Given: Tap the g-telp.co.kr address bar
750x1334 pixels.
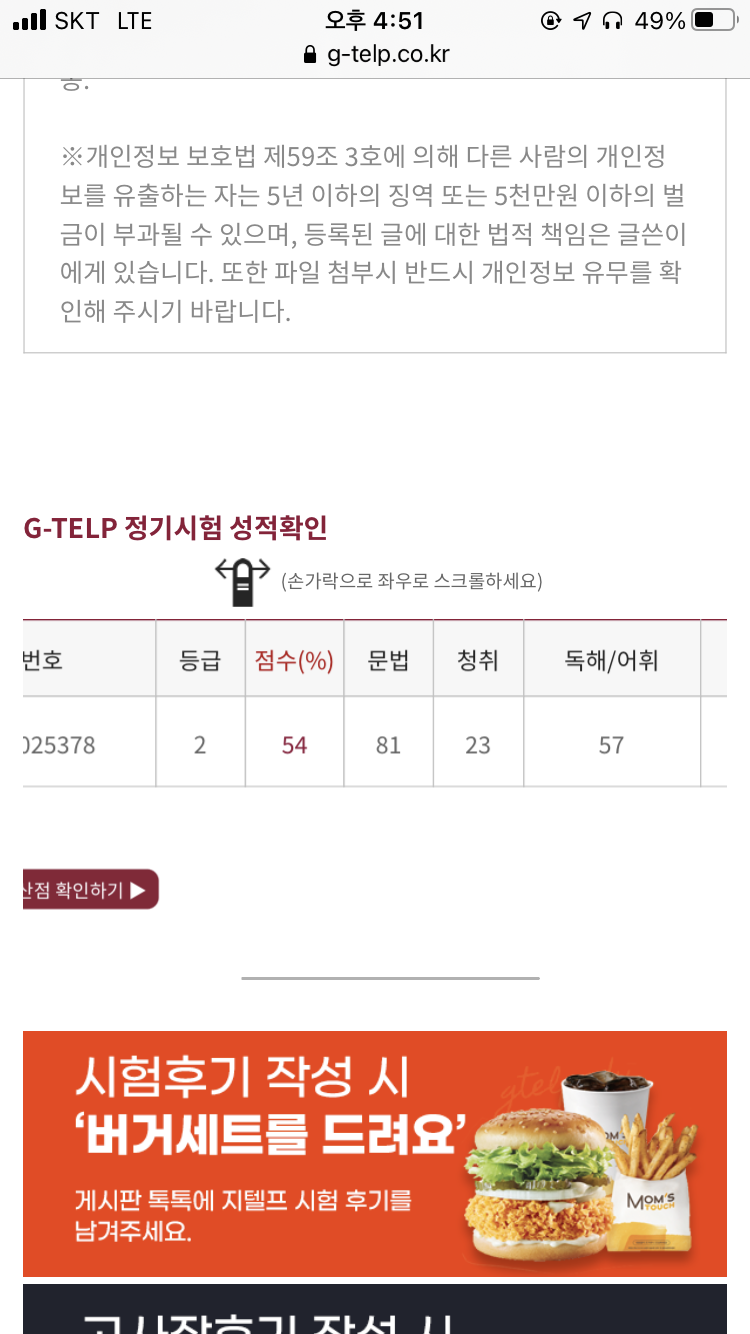Looking at the screenshot, I should 375,54.
